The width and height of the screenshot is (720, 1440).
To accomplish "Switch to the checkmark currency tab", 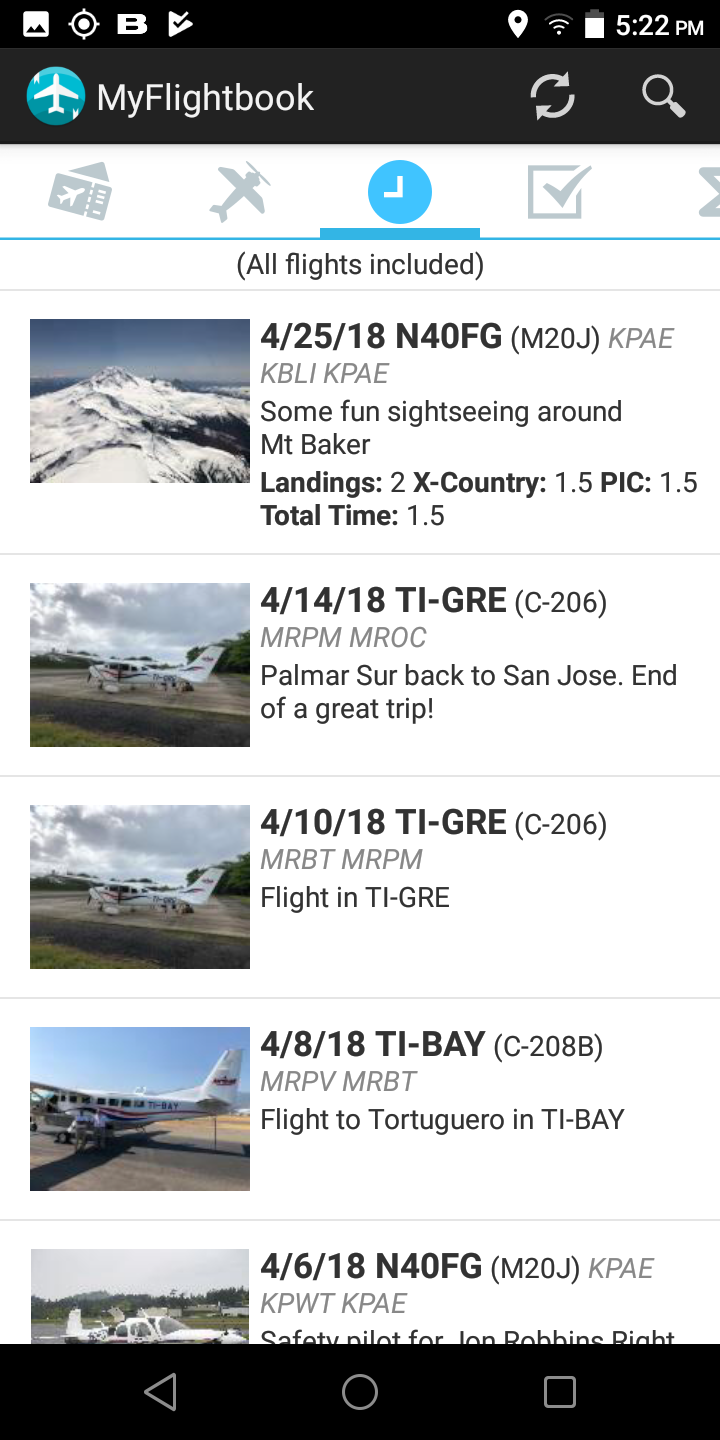I will [x=560, y=191].
